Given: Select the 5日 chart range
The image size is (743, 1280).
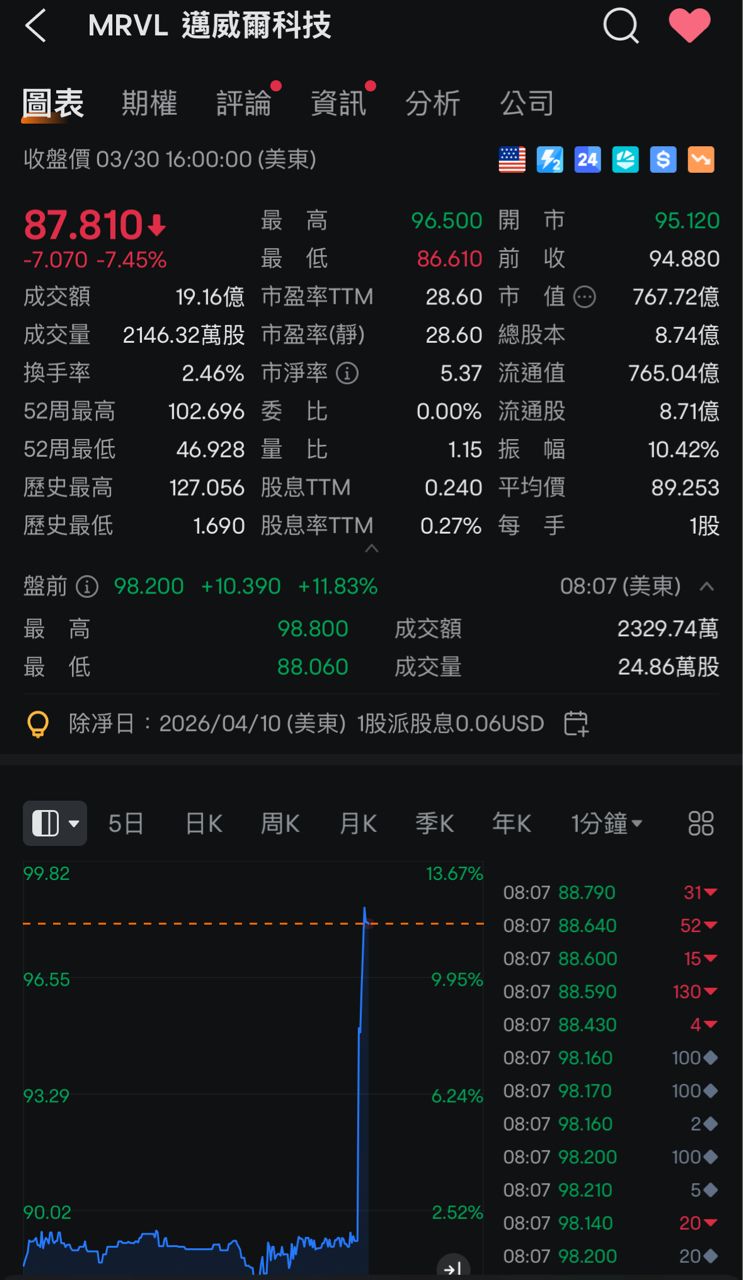Looking at the screenshot, I should 126,823.
